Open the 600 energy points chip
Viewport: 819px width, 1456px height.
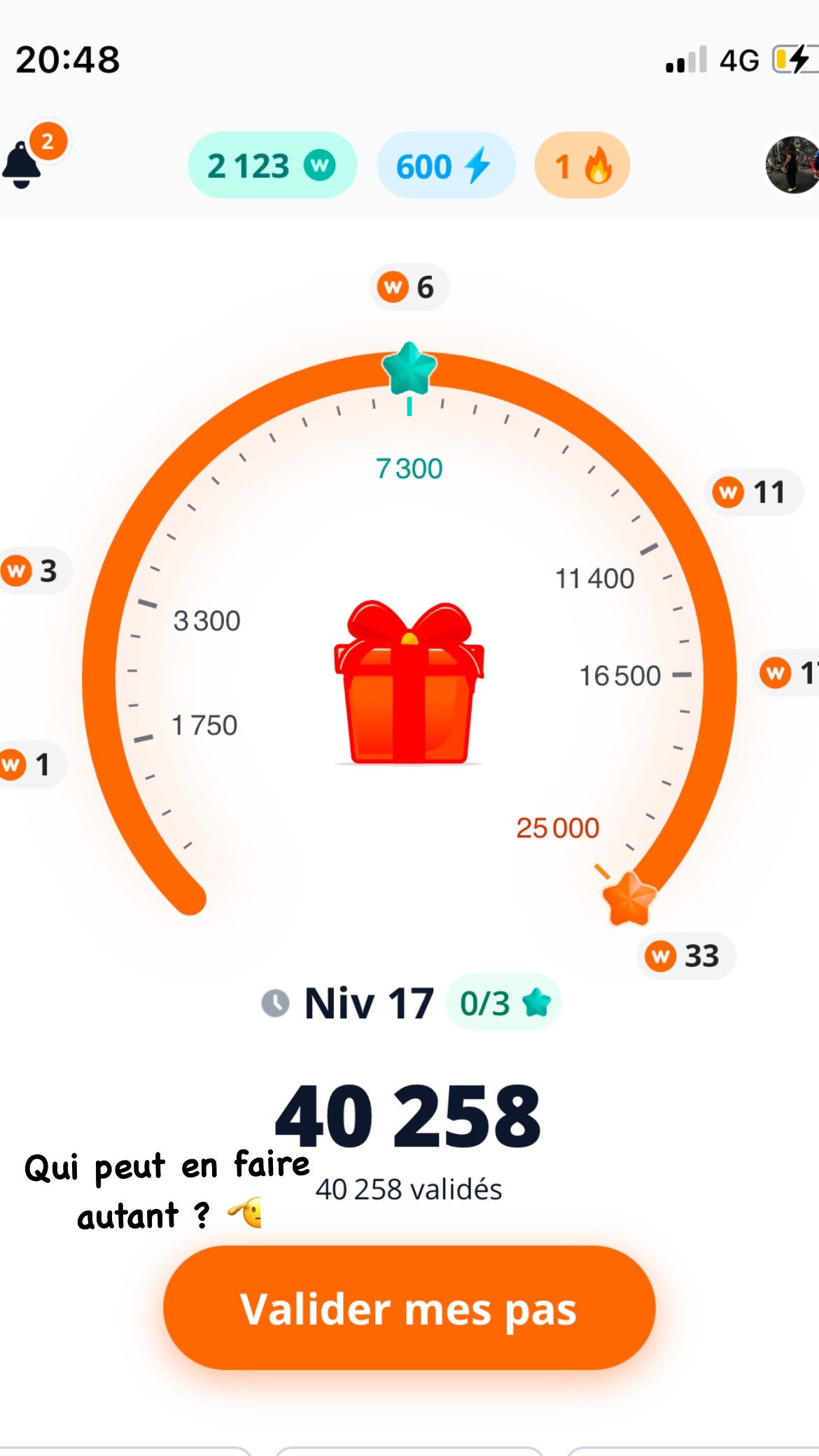click(446, 165)
